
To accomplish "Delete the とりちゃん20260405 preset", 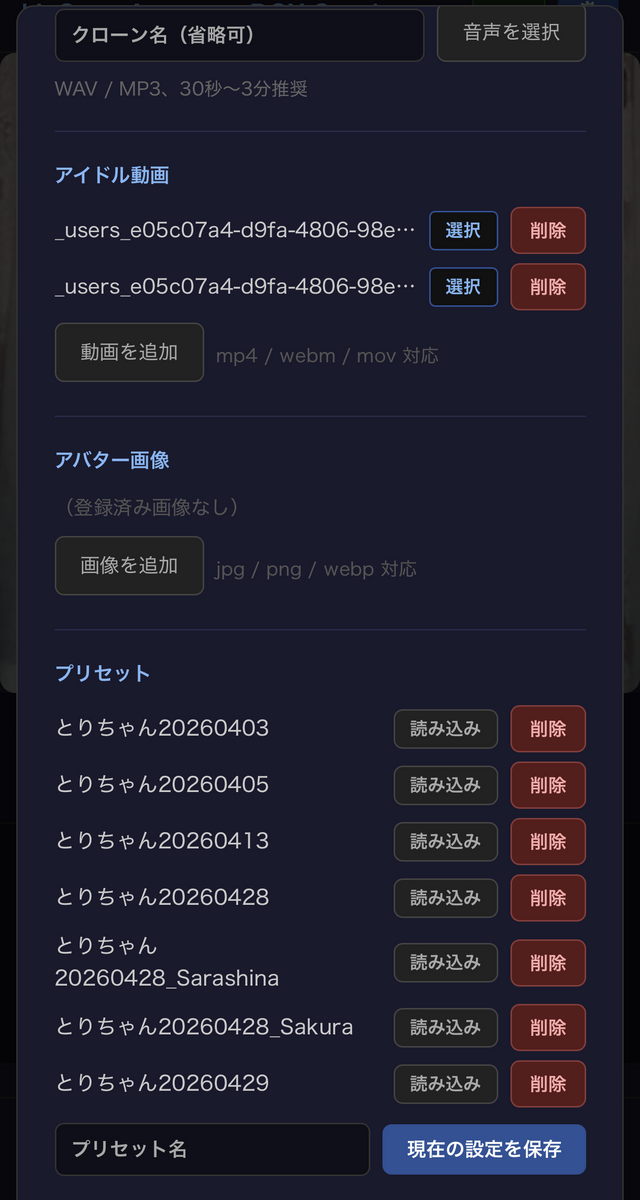I will [x=548, y=785].
